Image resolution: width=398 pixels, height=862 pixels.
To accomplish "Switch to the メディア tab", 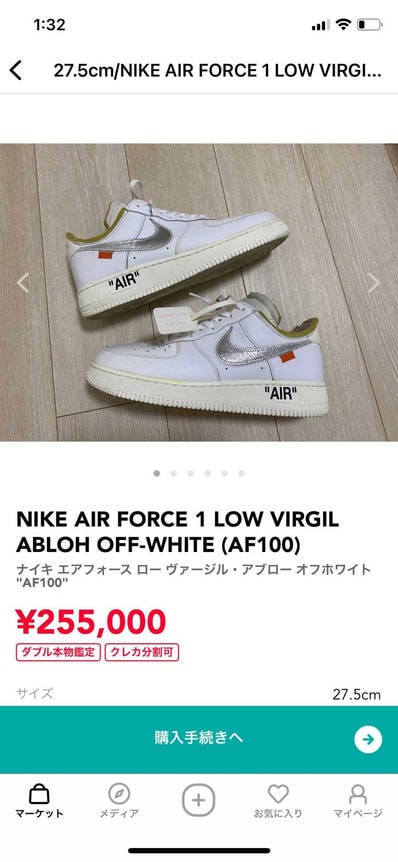I will 119,801.
